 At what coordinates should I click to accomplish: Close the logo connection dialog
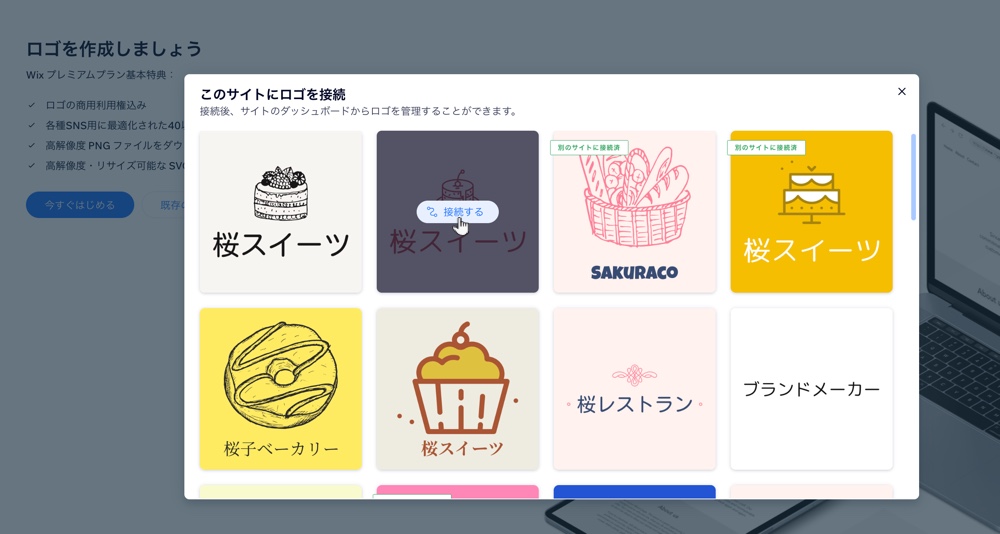tap(901, 91)
